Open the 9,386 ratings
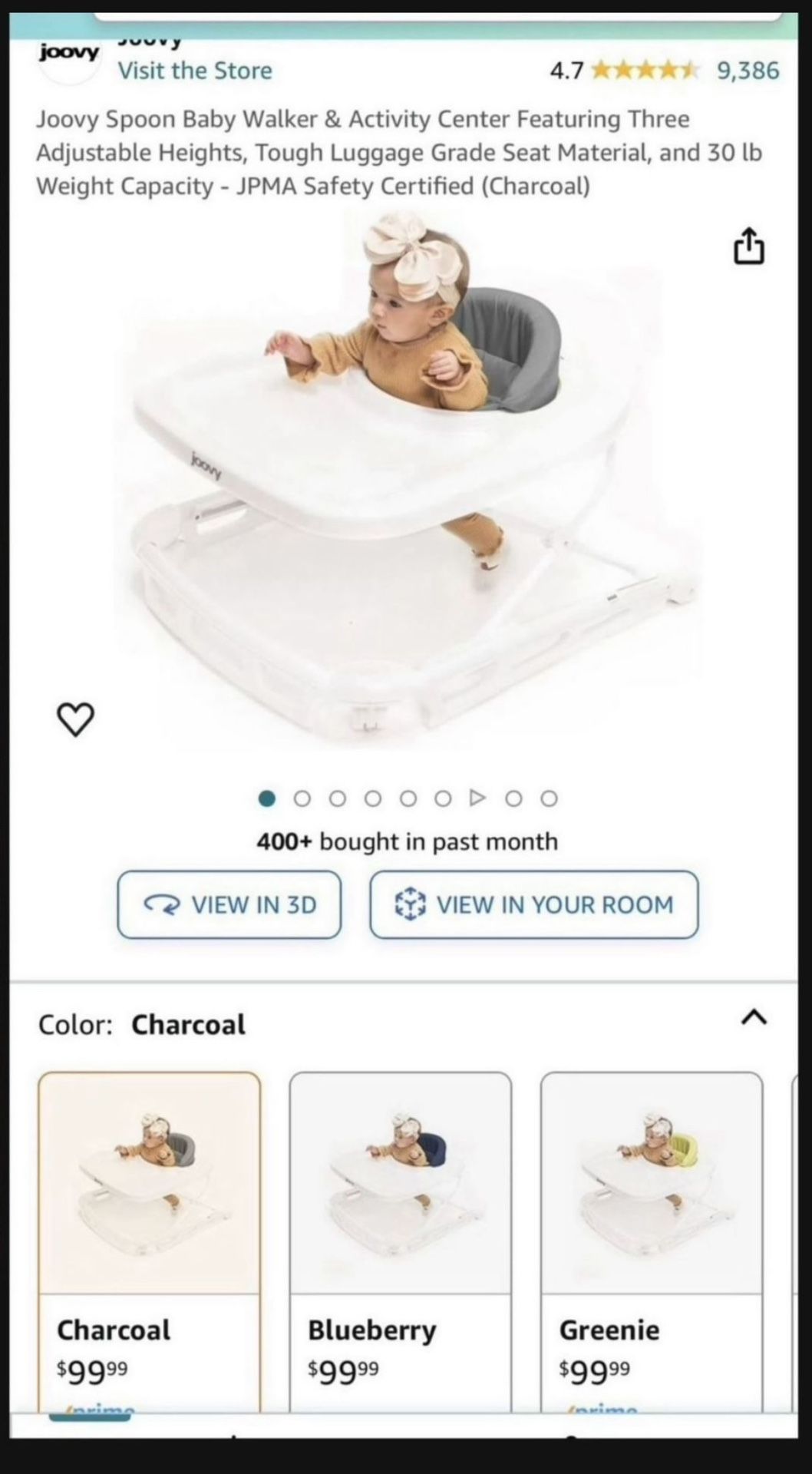This screenshot has width=812, height=1474. coord(748,71)
